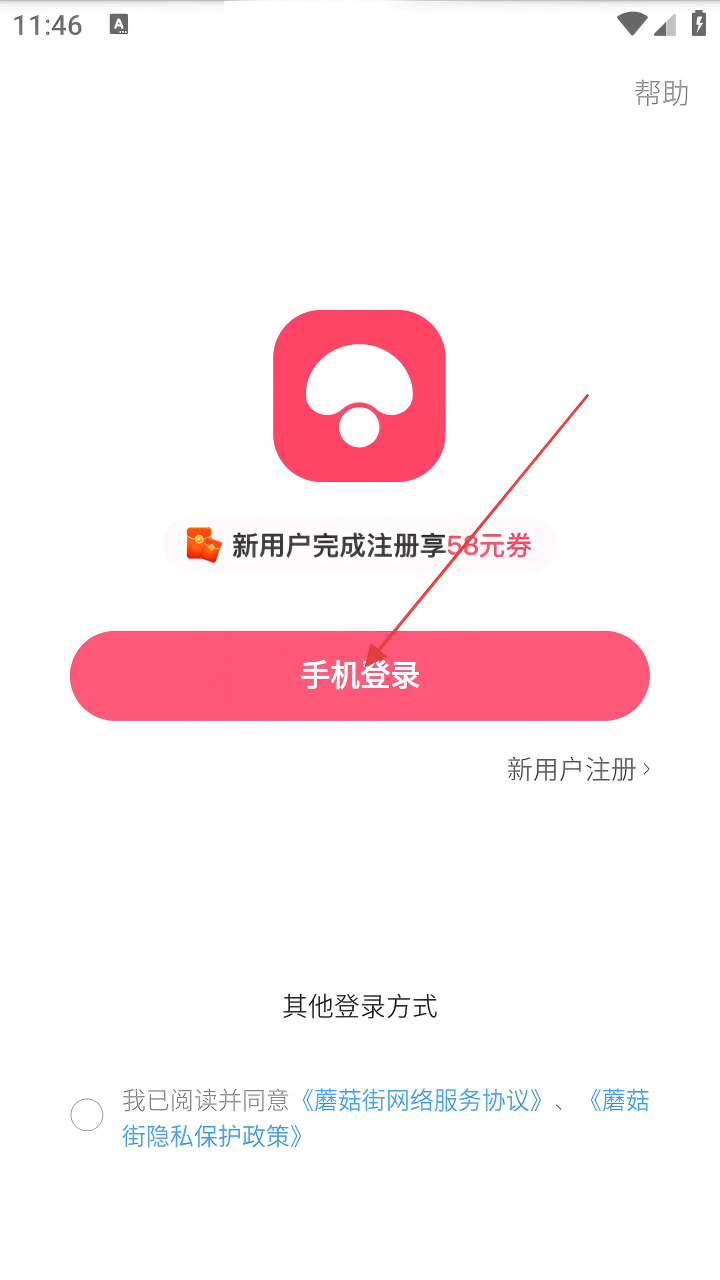Show 其他登录方式 options

click(x=359, y=1006)
